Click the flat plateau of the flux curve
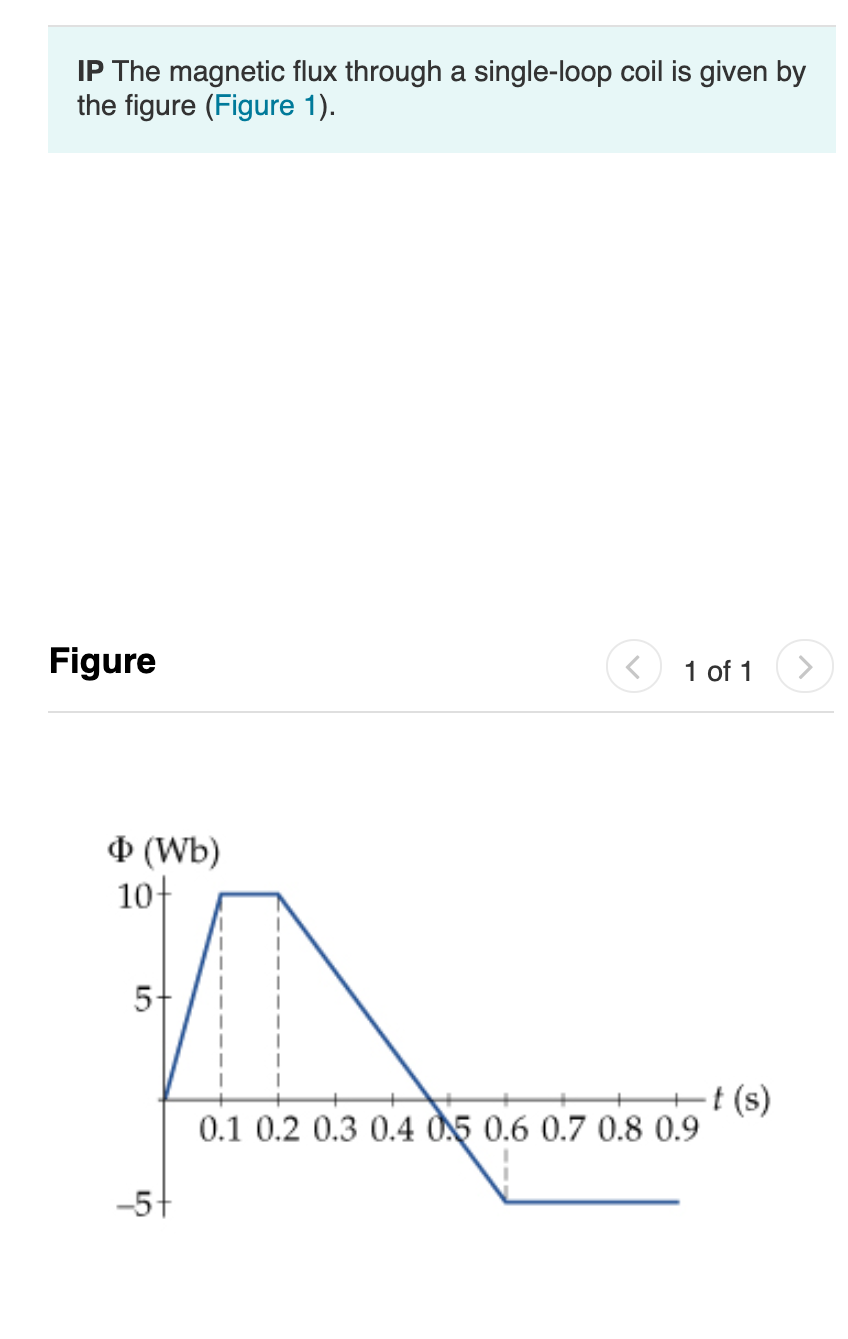 [x=248, y=894]
